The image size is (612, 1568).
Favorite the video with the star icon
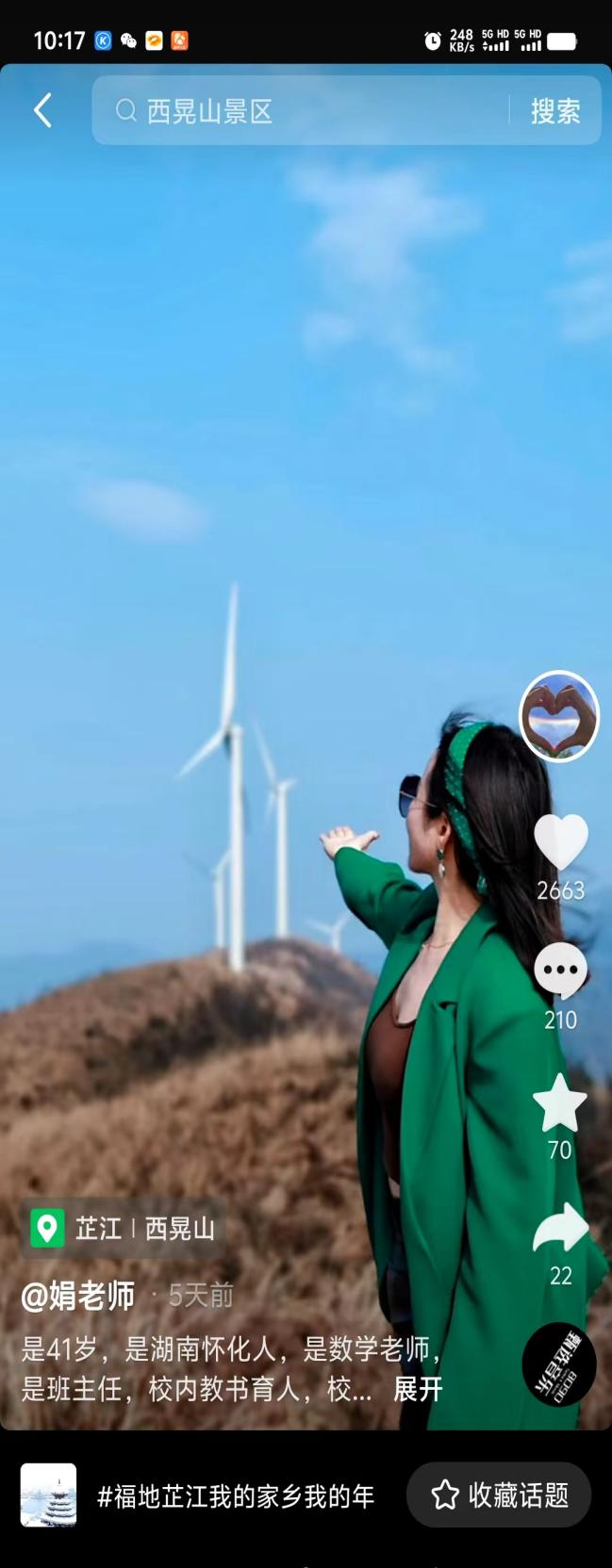coord(560,1102)
